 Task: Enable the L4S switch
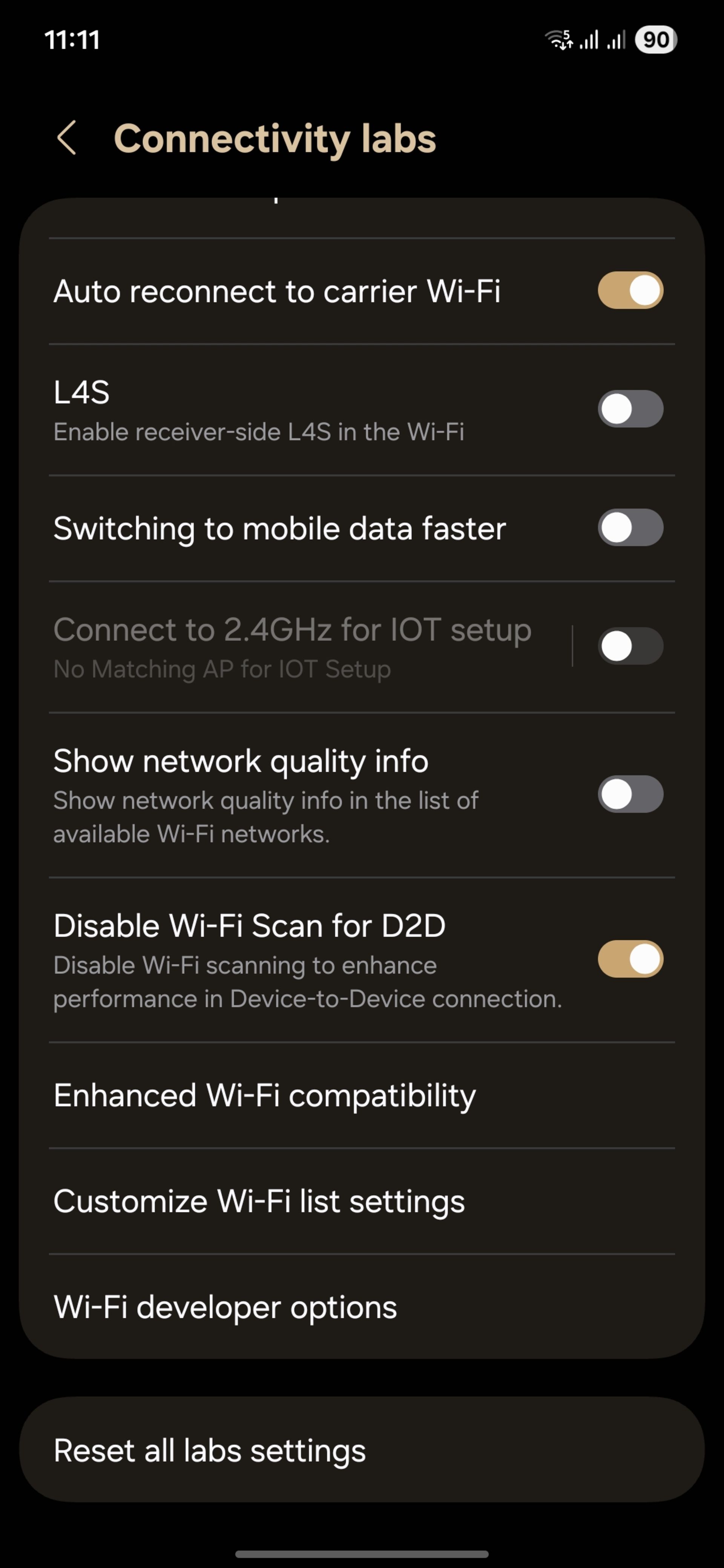pos(630,409)
